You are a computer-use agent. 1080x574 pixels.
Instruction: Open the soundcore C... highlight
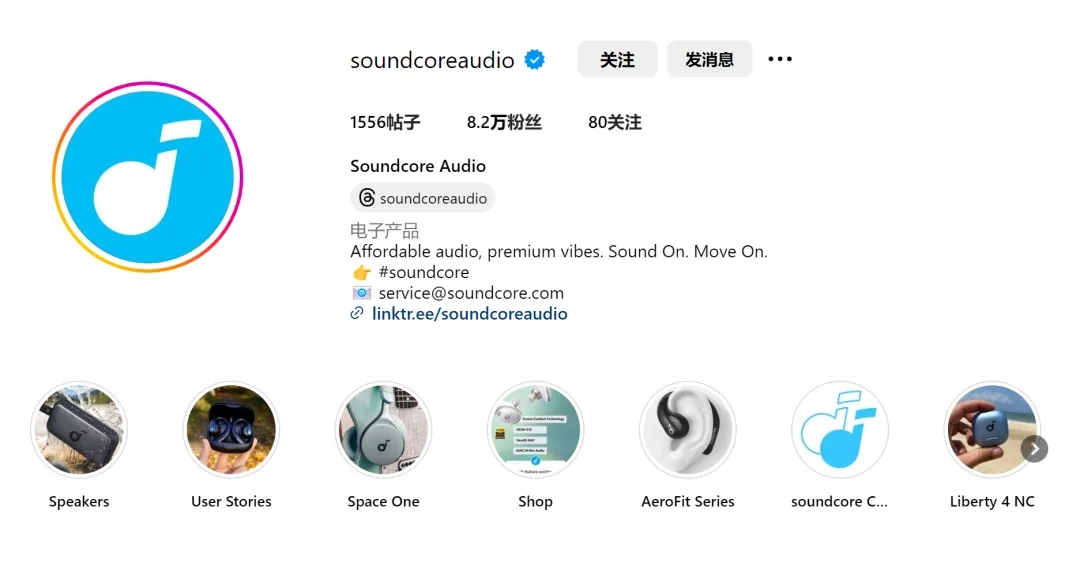[x=839, y=429]
